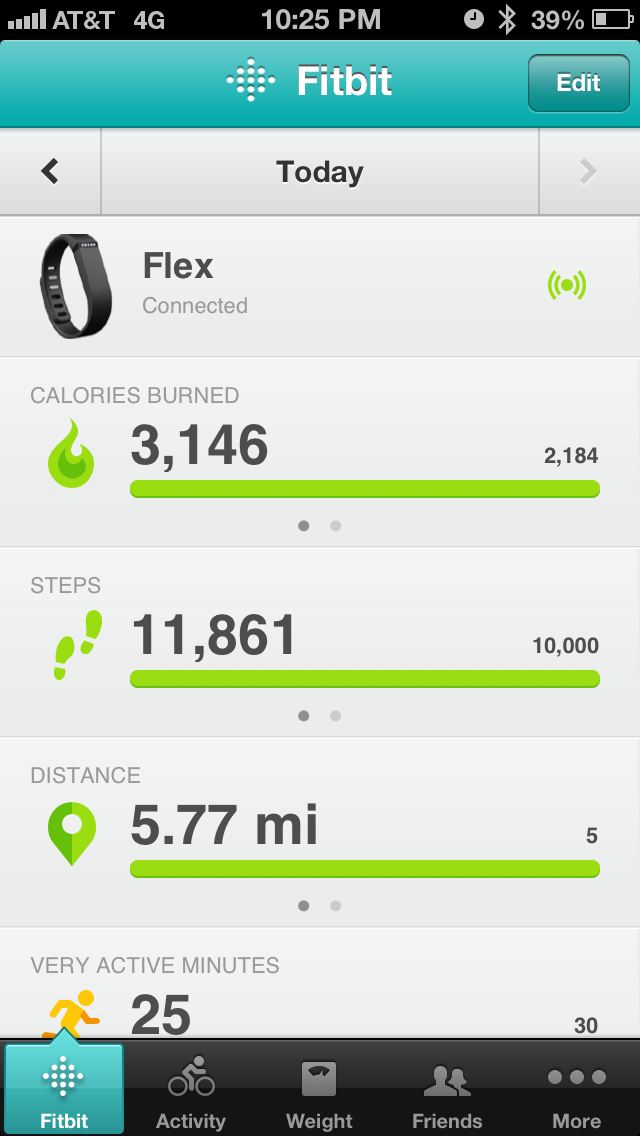Tap the Today date header

click(320, 172)
